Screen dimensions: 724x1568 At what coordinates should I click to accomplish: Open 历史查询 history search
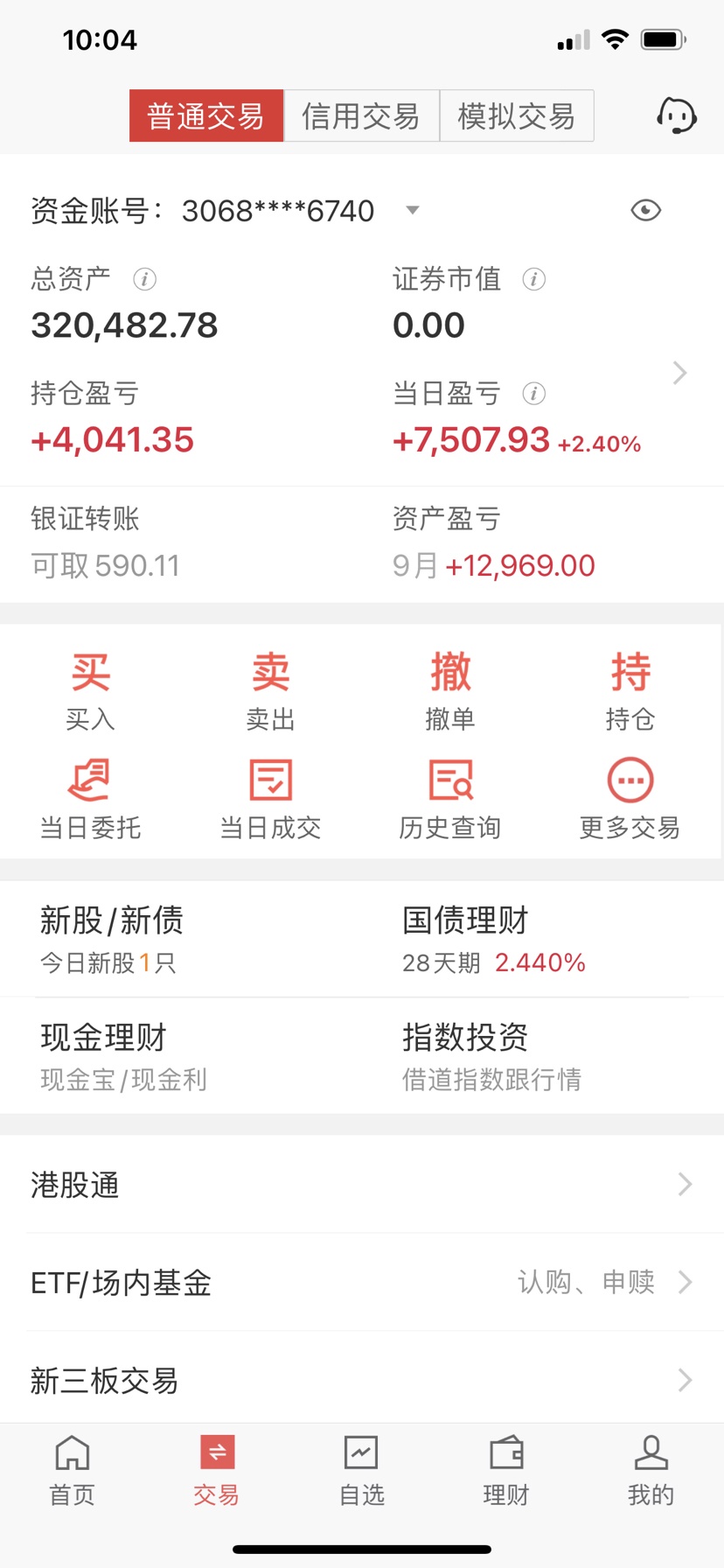point(450,800)
